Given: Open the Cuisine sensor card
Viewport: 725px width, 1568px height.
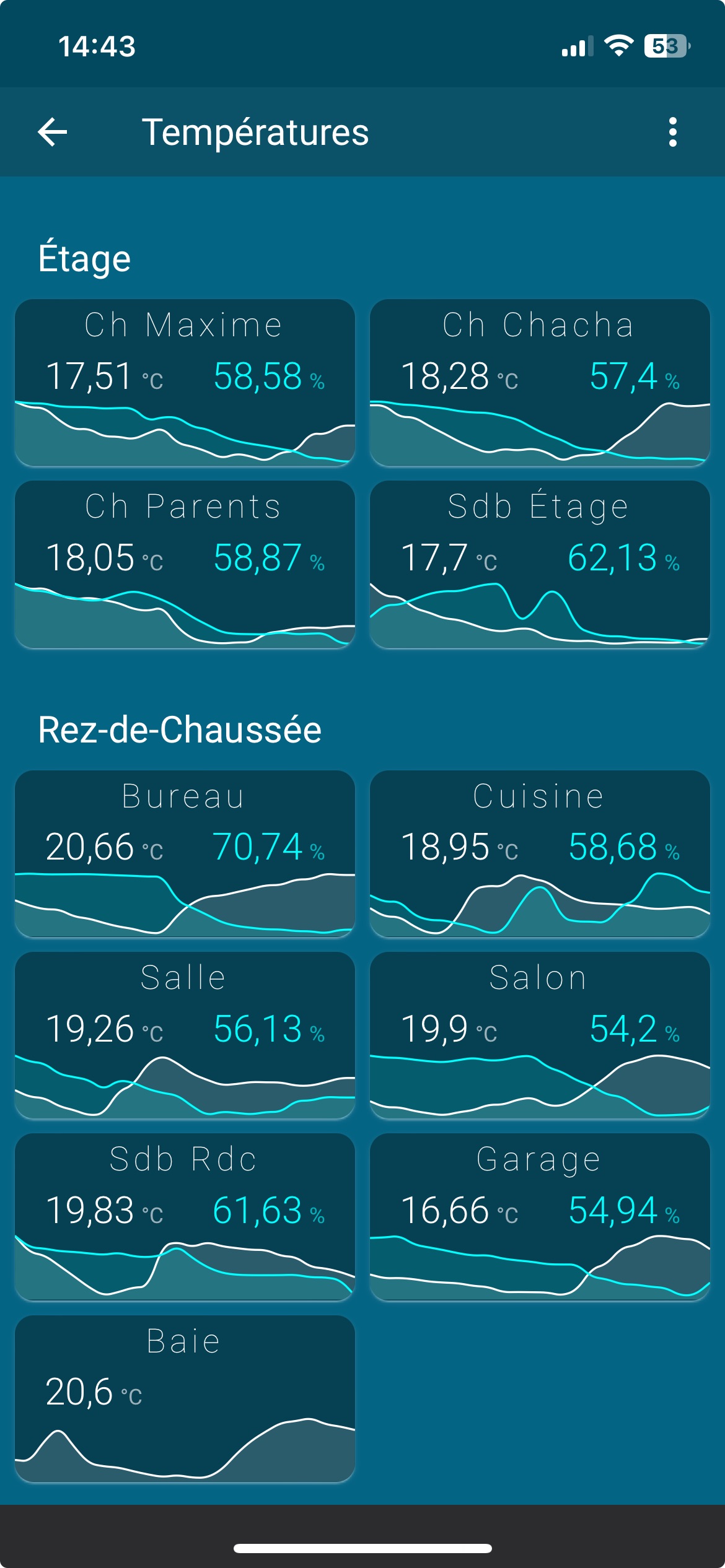Looking at the screenshot, I should point(540,854).
